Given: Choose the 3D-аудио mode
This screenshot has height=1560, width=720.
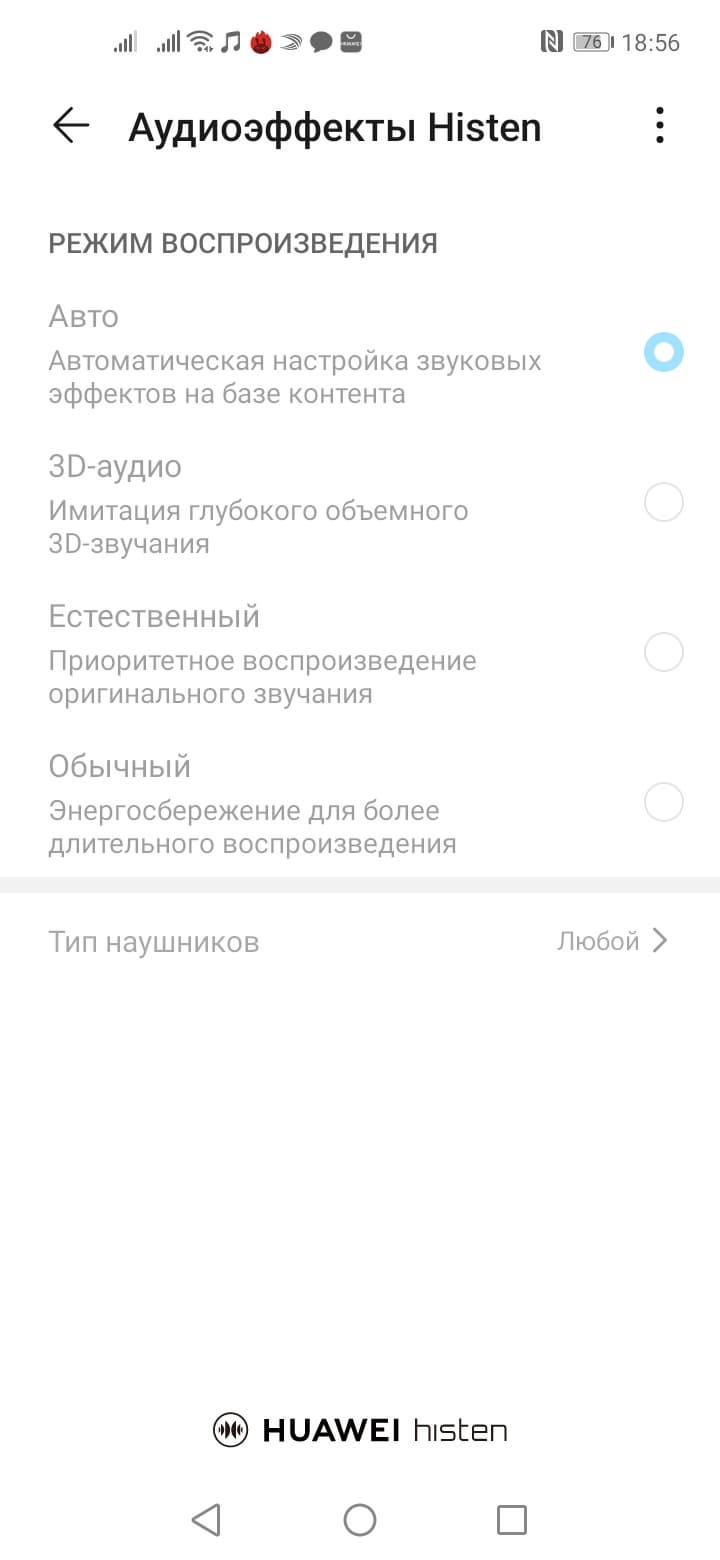Looking at the screenshot, I should 663,502.
